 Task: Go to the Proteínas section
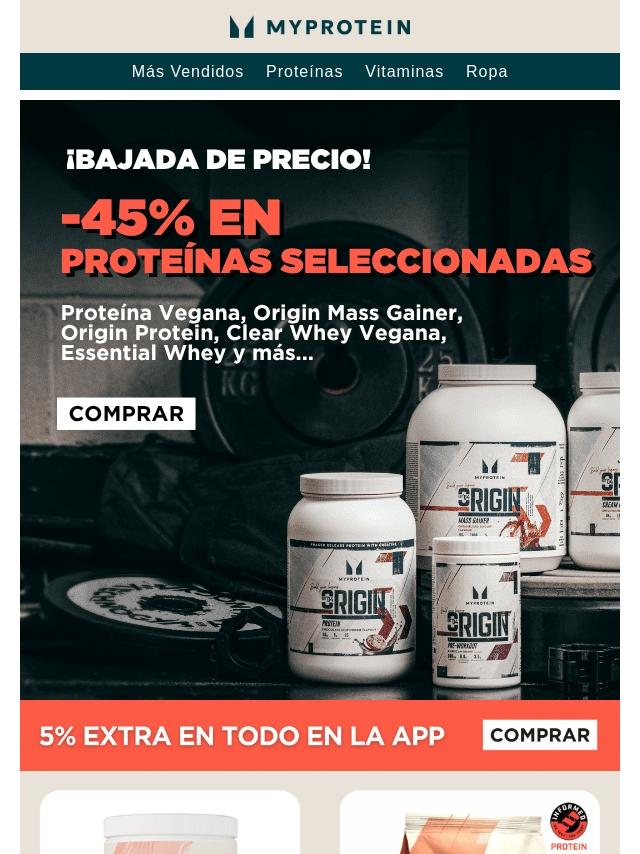(304, 72)
